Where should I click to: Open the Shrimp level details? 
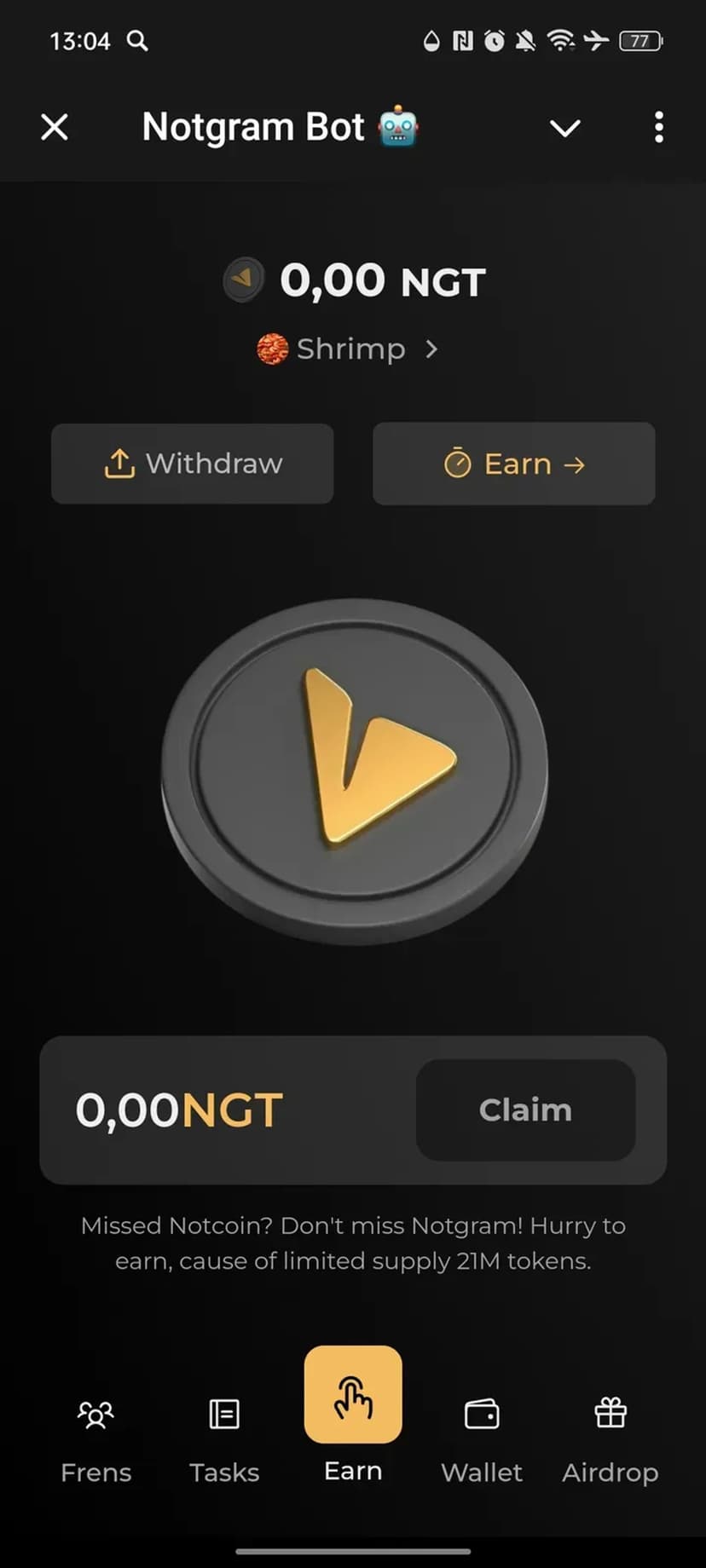[348, 349]
